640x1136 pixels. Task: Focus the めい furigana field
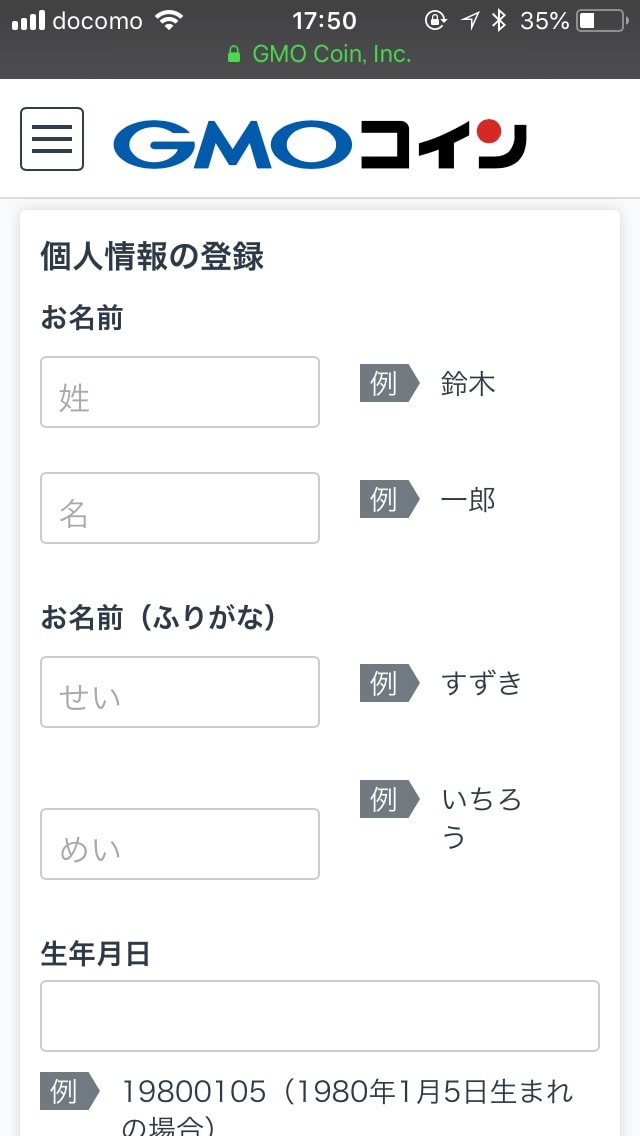(x=180, y=844)
